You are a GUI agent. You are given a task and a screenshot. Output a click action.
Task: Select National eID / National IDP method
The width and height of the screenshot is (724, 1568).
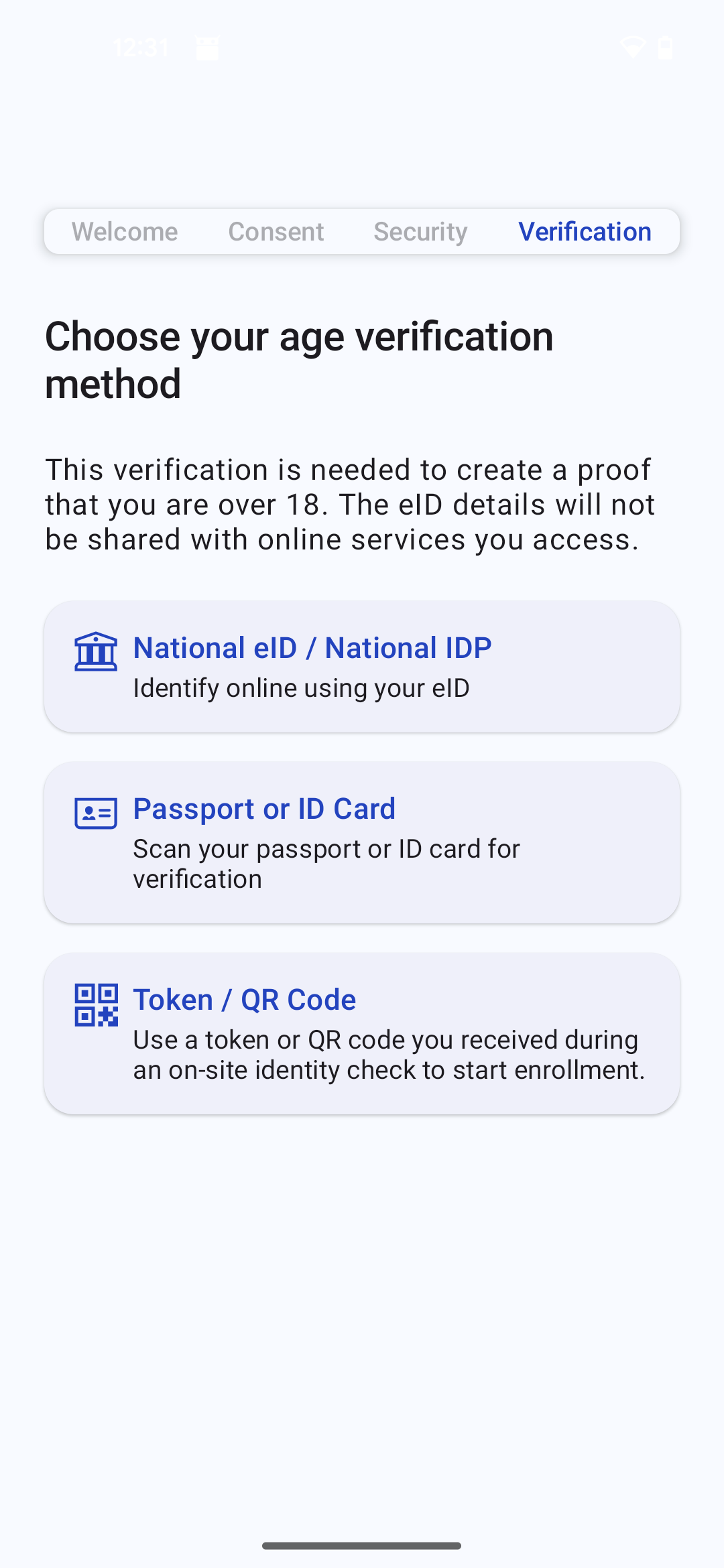362,666
